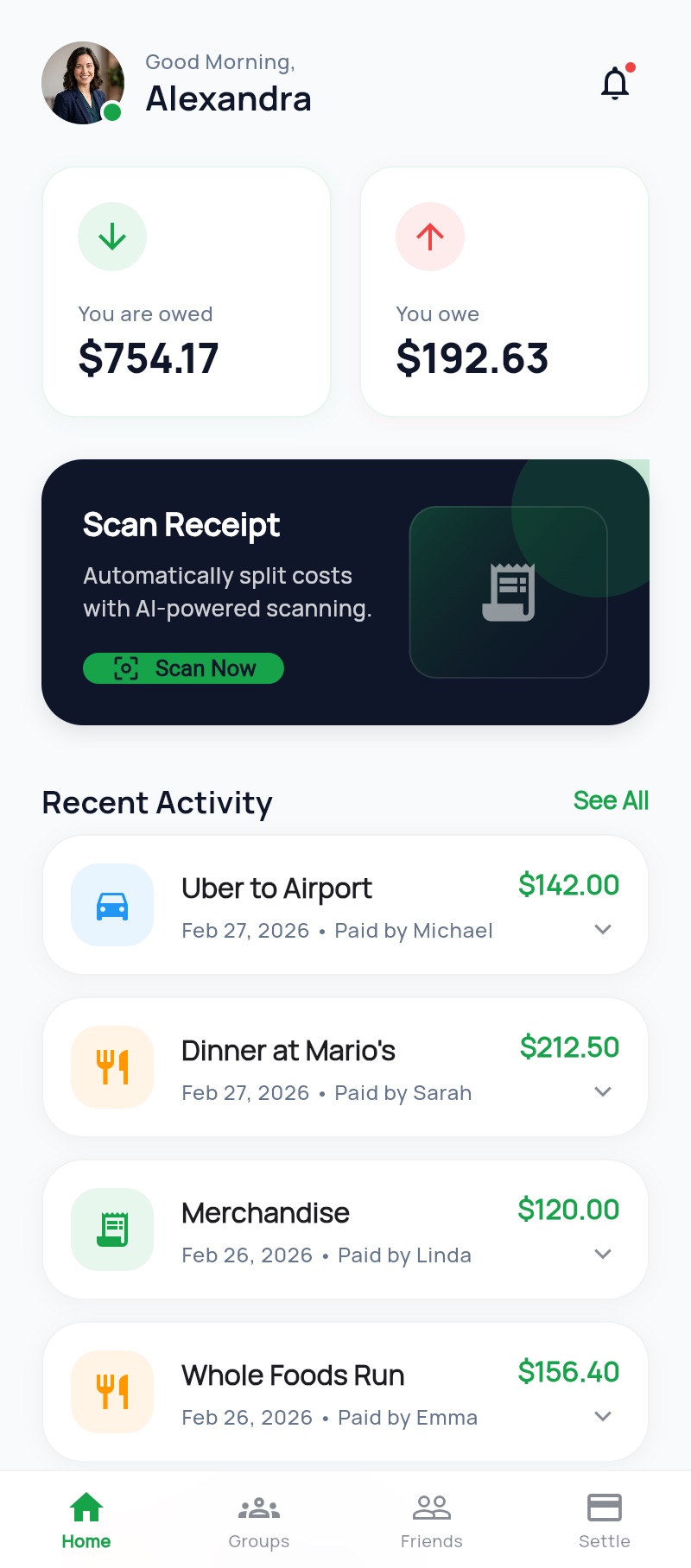Select the receipt icon next to Merchandise
This screenshot has height=1568, width=691.
pos(112,1230)
